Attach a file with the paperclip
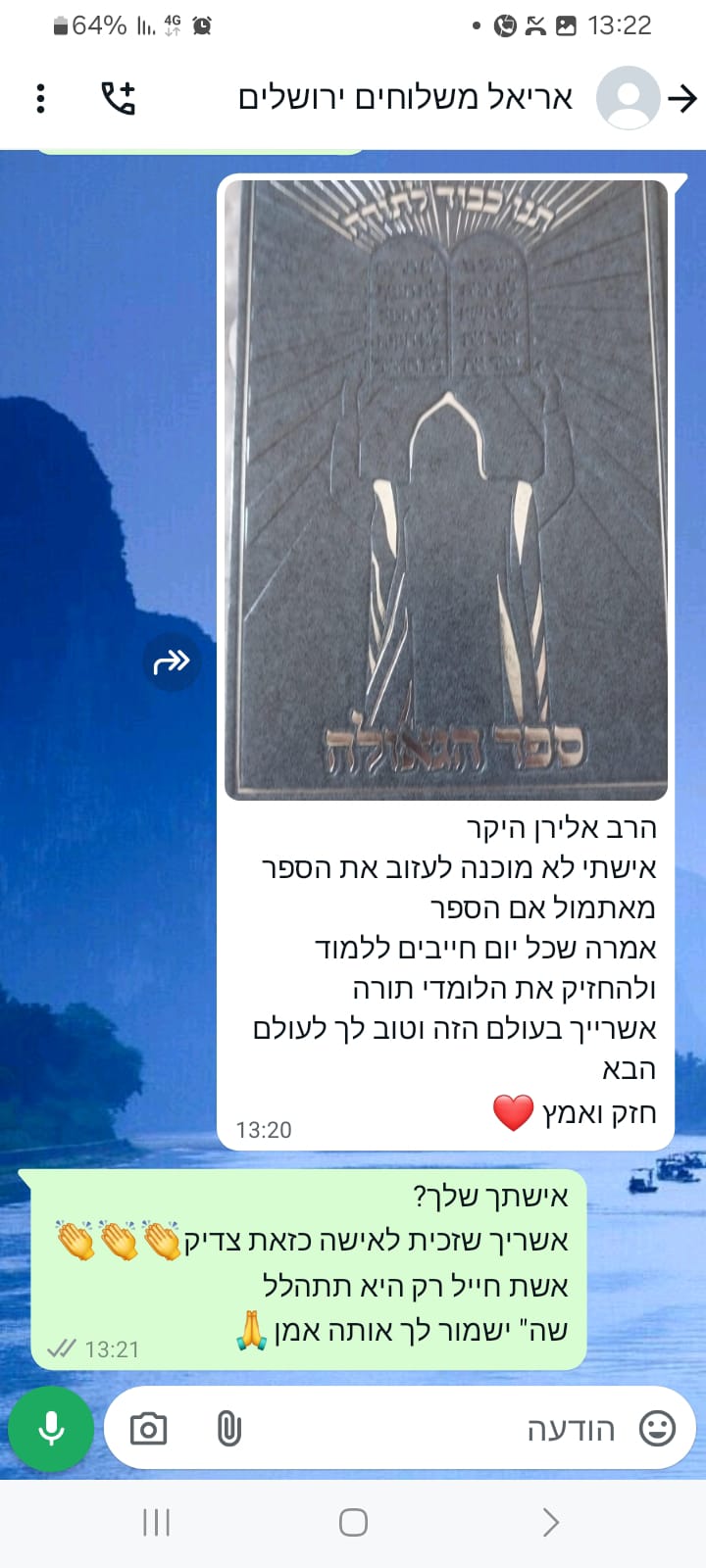This screenshot has width=706, height=1568. point(228,1429)
